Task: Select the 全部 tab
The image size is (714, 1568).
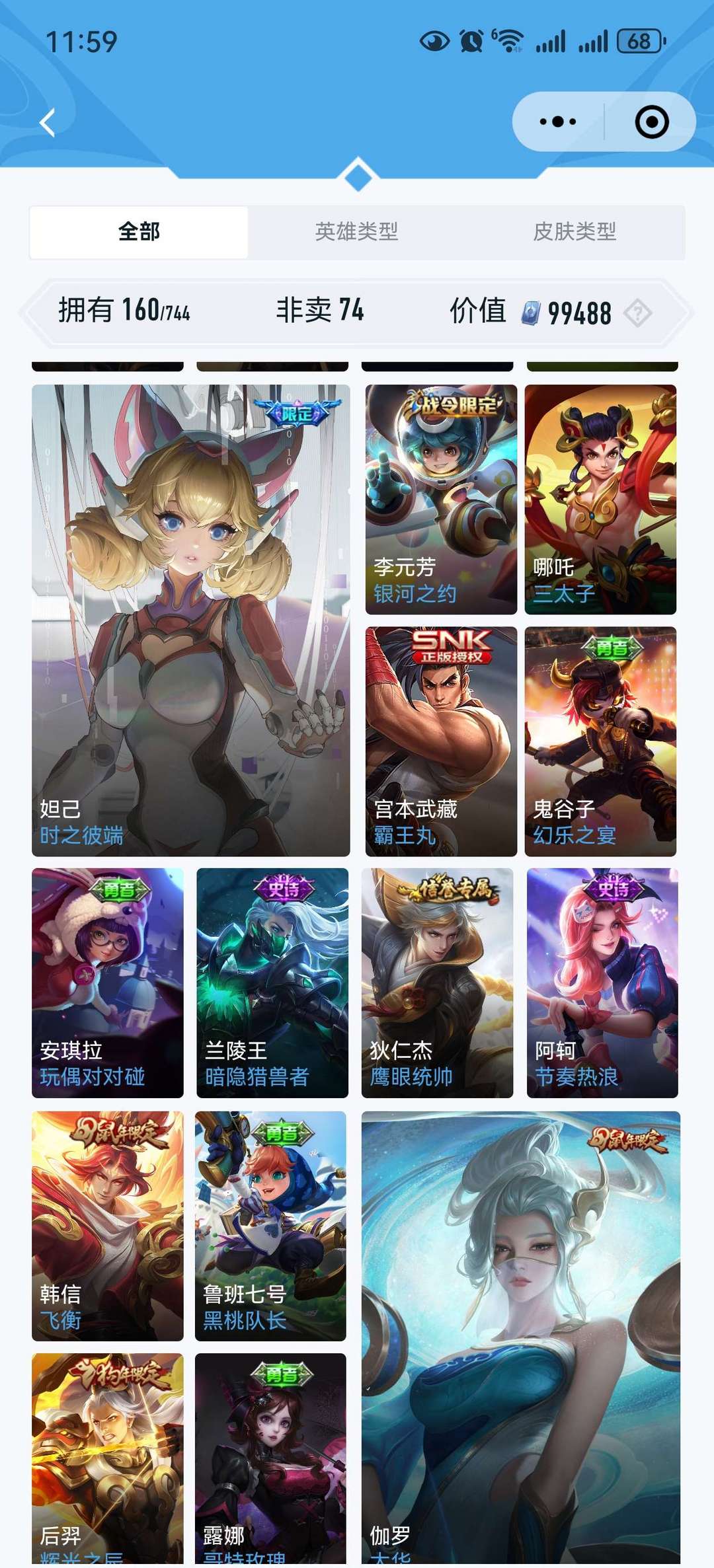Action: pyautogui.click(x=137, y=232)
